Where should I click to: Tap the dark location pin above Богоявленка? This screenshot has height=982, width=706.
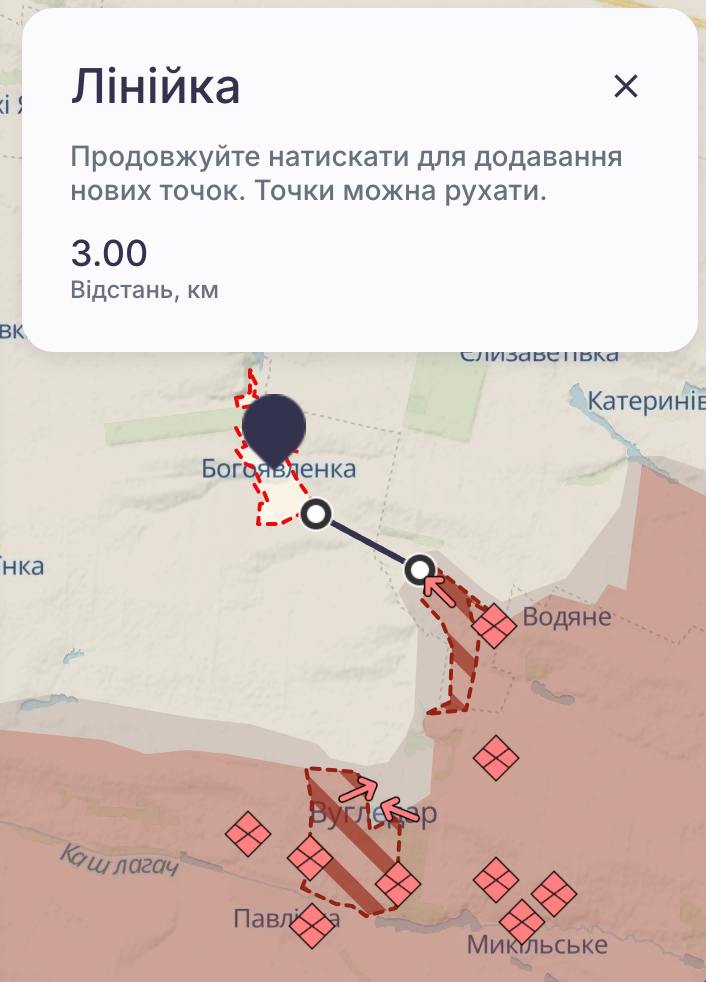click(x=273, y=427)
